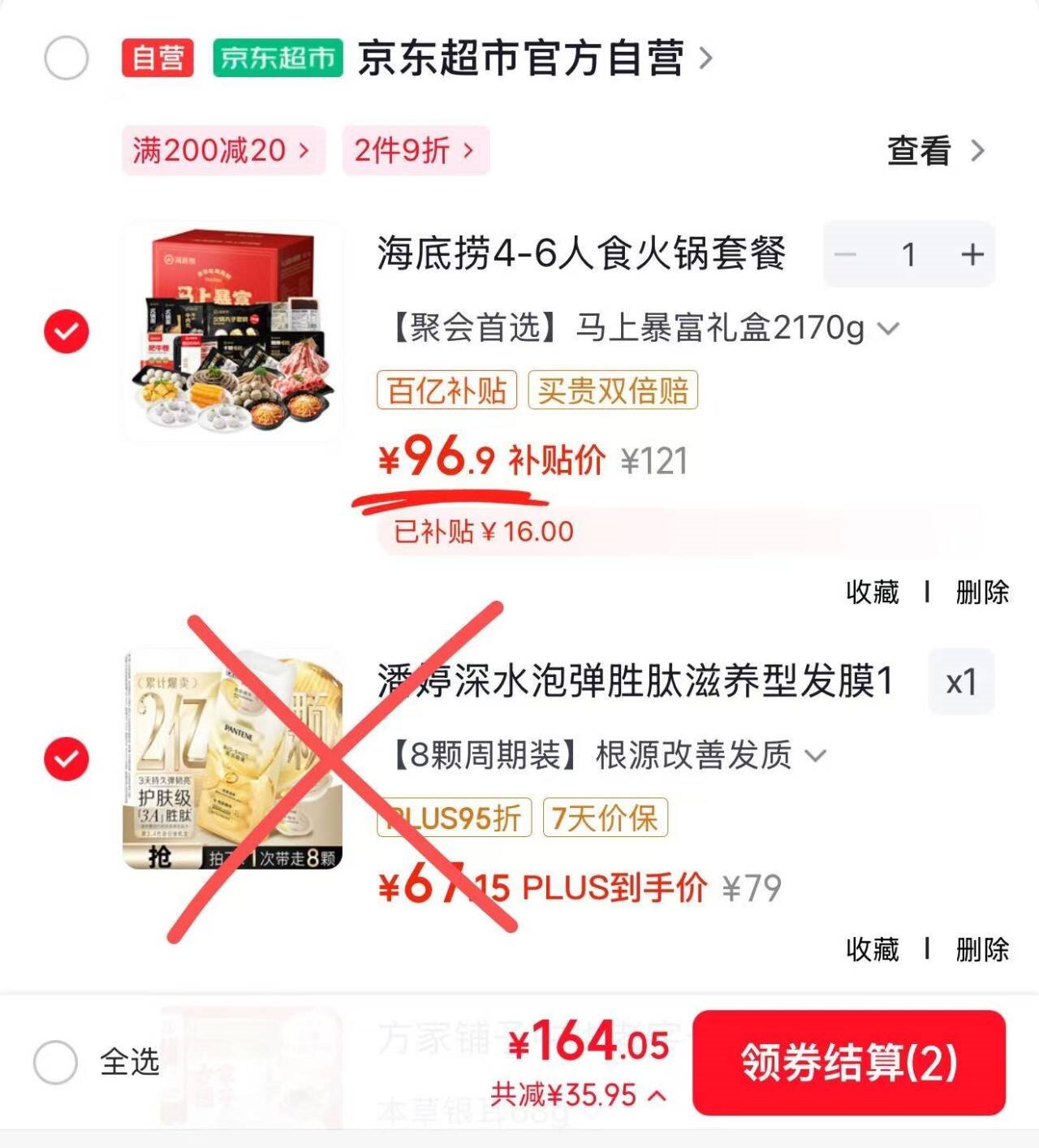Decrease 海底捞 hotpot set quantity
The image size is (1039, 1148).
point(846,255)
